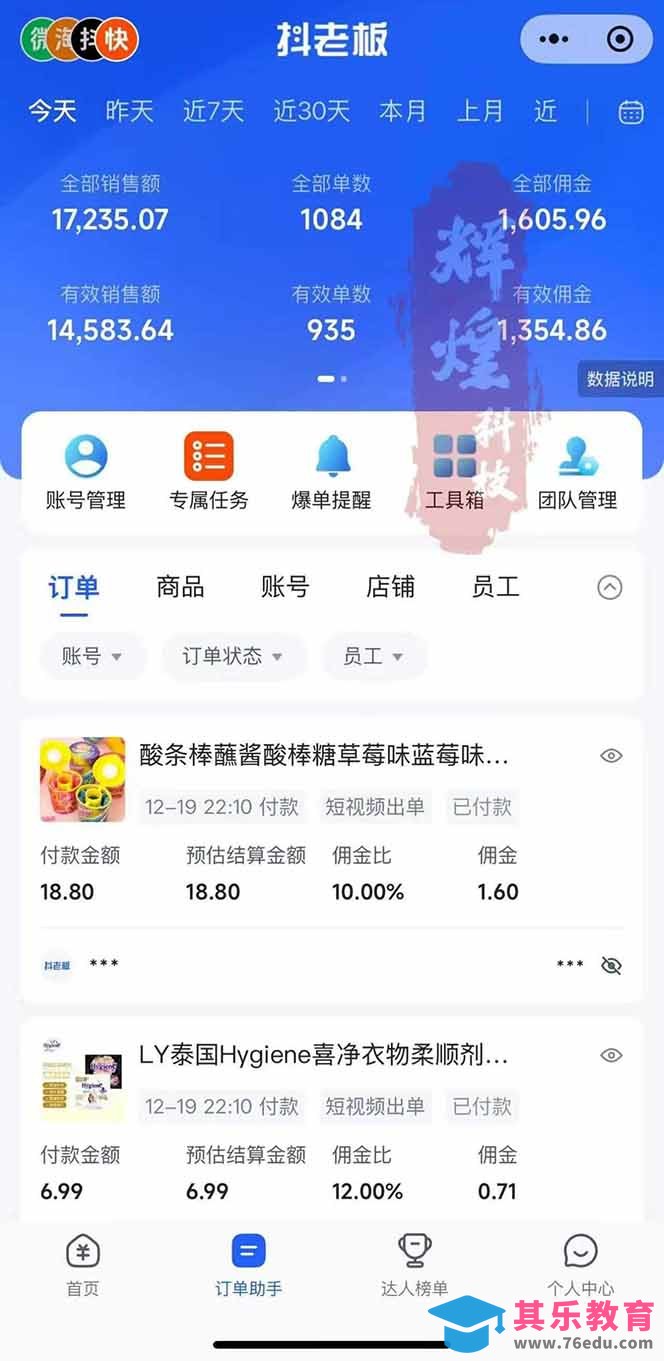Go to 专属任务
Image resolution: width=664 pixels, height=1361 pixels.
pyautogui.click(x=208, y=472)
